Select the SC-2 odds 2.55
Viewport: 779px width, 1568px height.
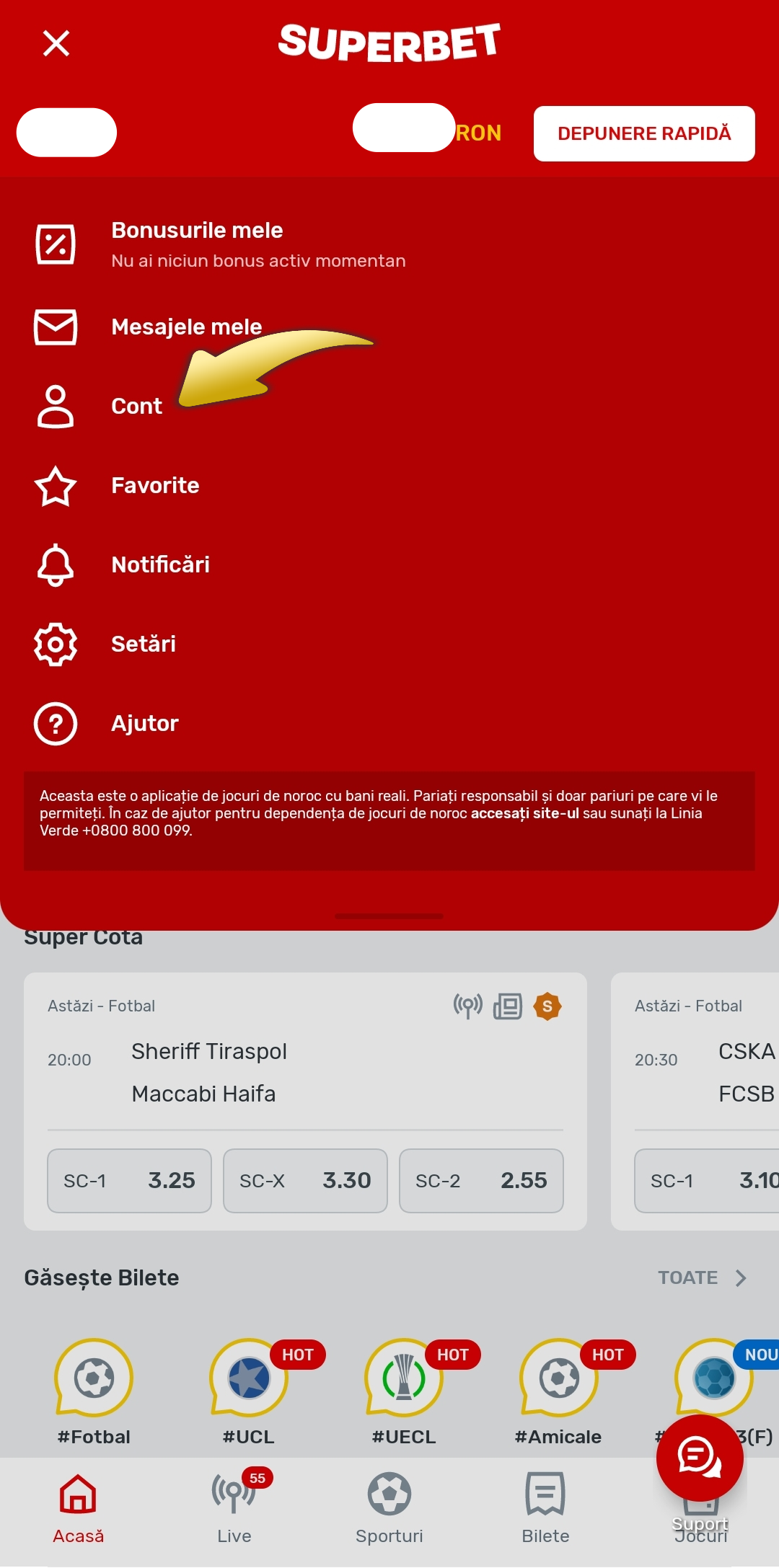point(481,1180)
